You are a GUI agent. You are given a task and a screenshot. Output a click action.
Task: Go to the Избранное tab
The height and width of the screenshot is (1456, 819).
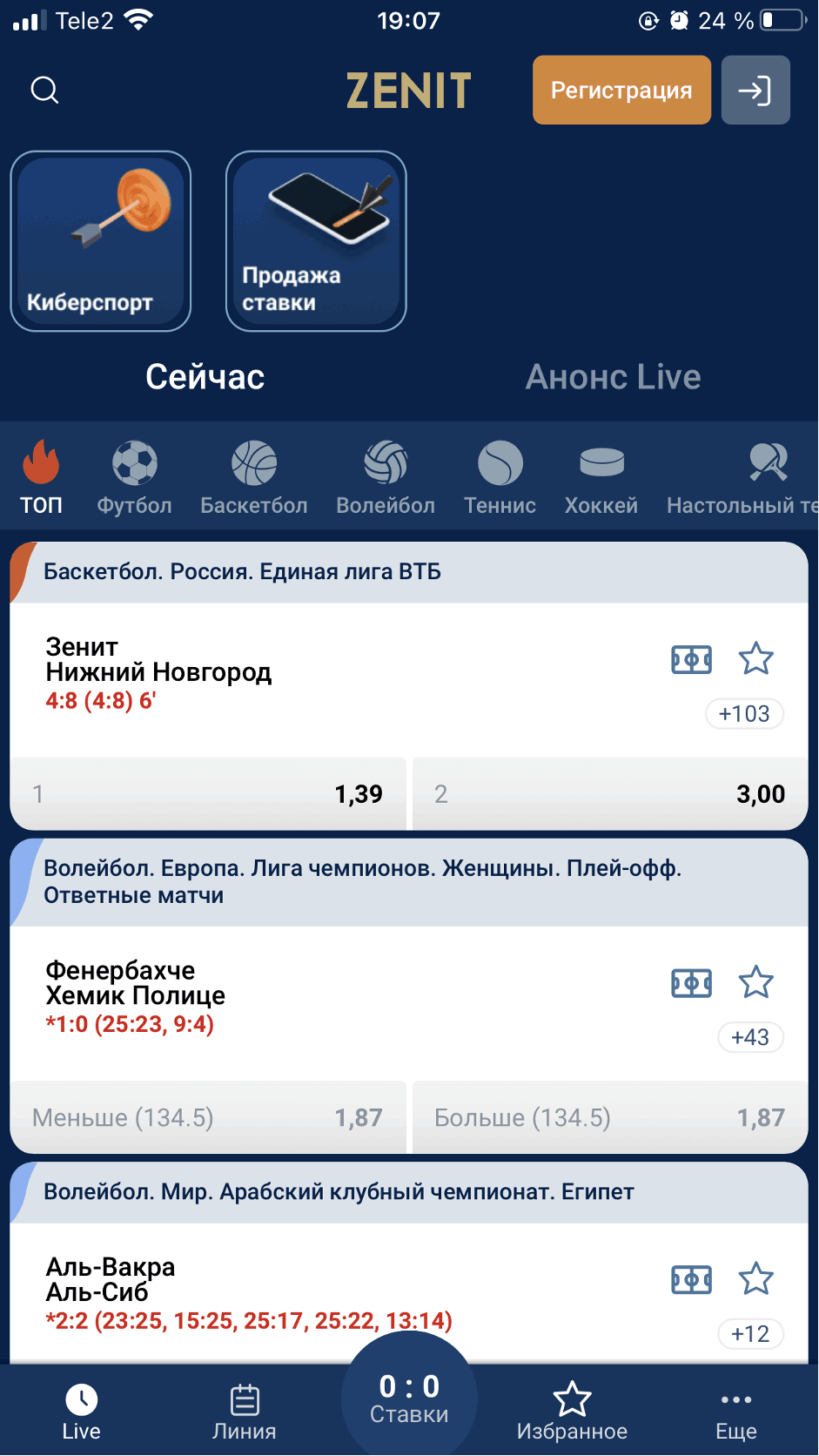pos(572,1412)
